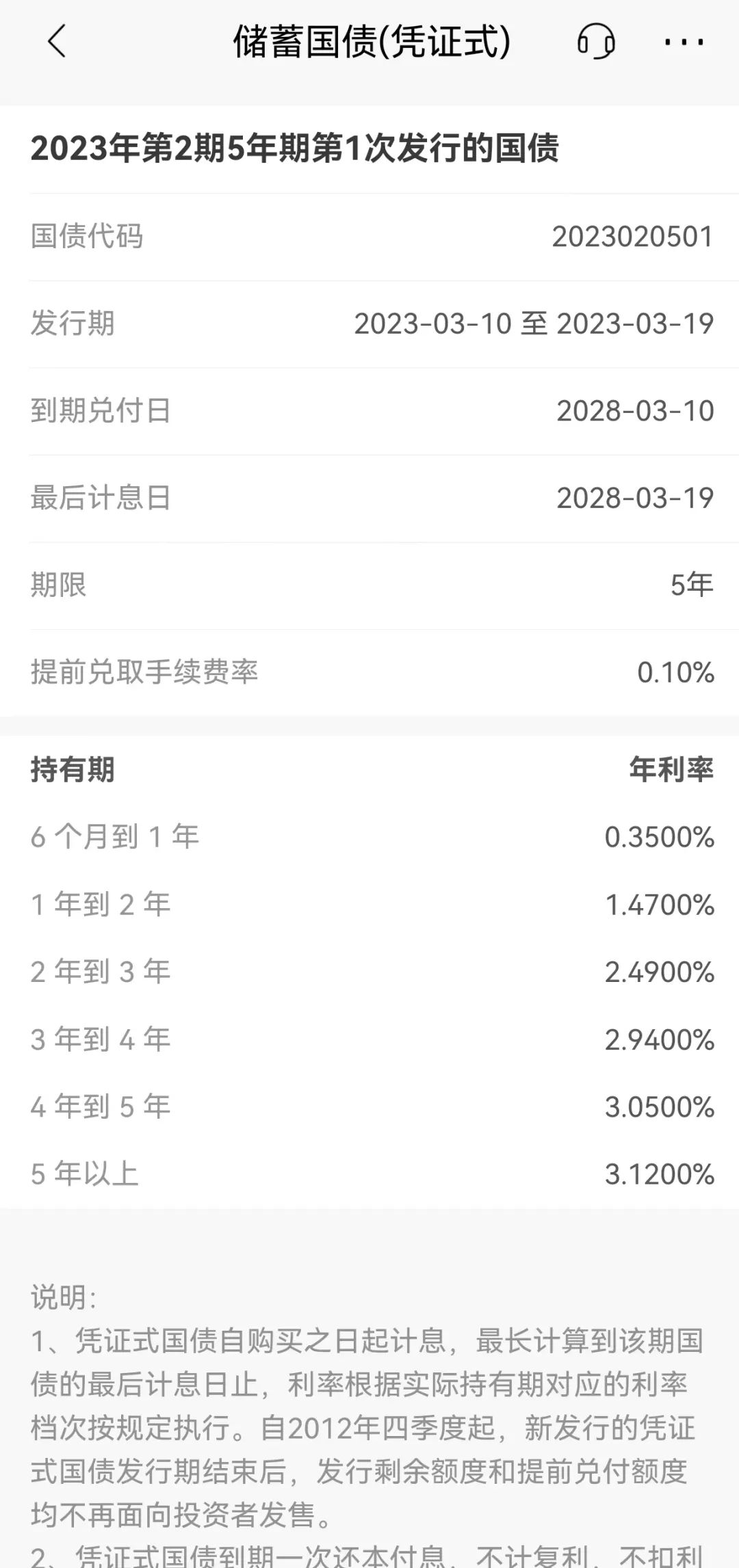Tap the 年利率 column header

point(671,771)
